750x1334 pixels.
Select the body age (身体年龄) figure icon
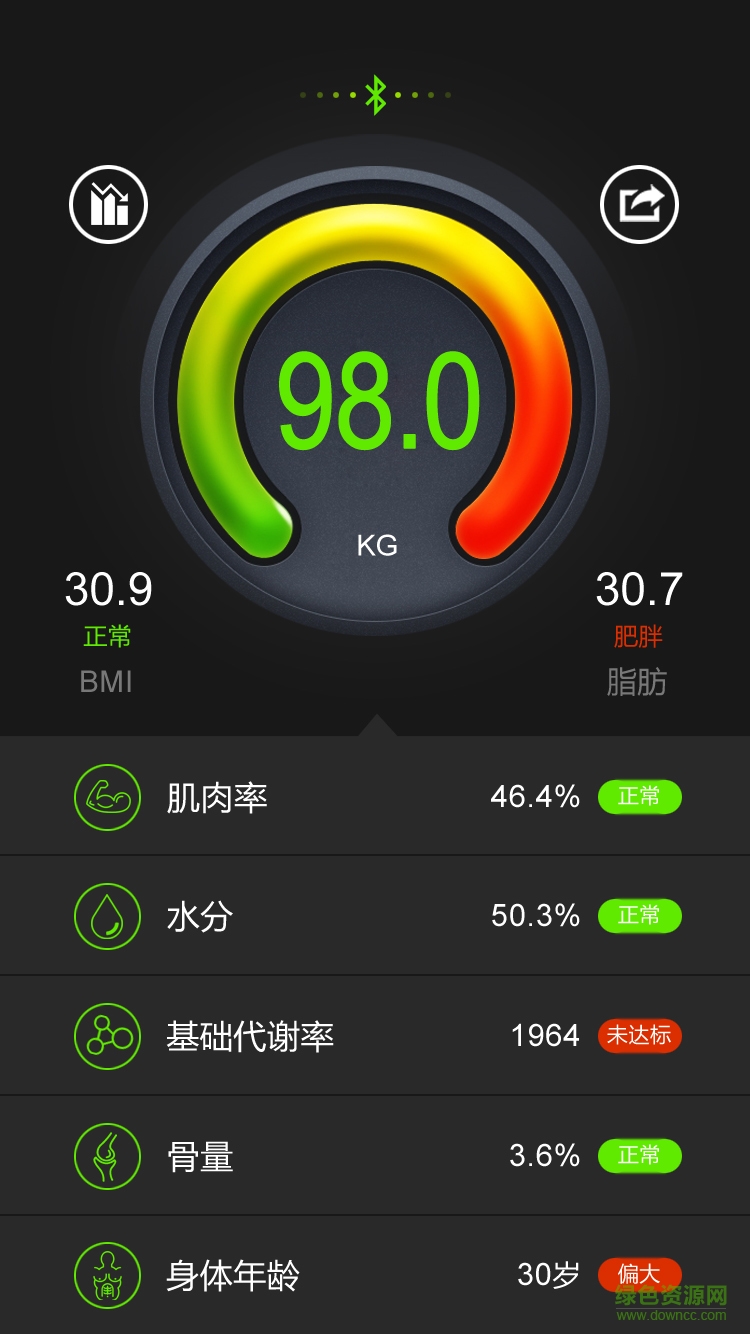[x=107, y=1275]
